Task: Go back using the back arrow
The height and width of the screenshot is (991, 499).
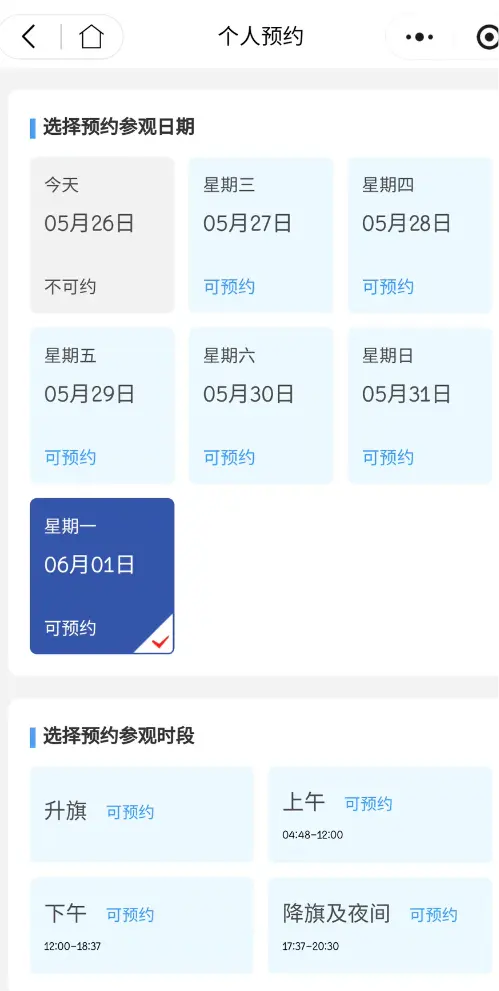Action: (x=29, y=37)
